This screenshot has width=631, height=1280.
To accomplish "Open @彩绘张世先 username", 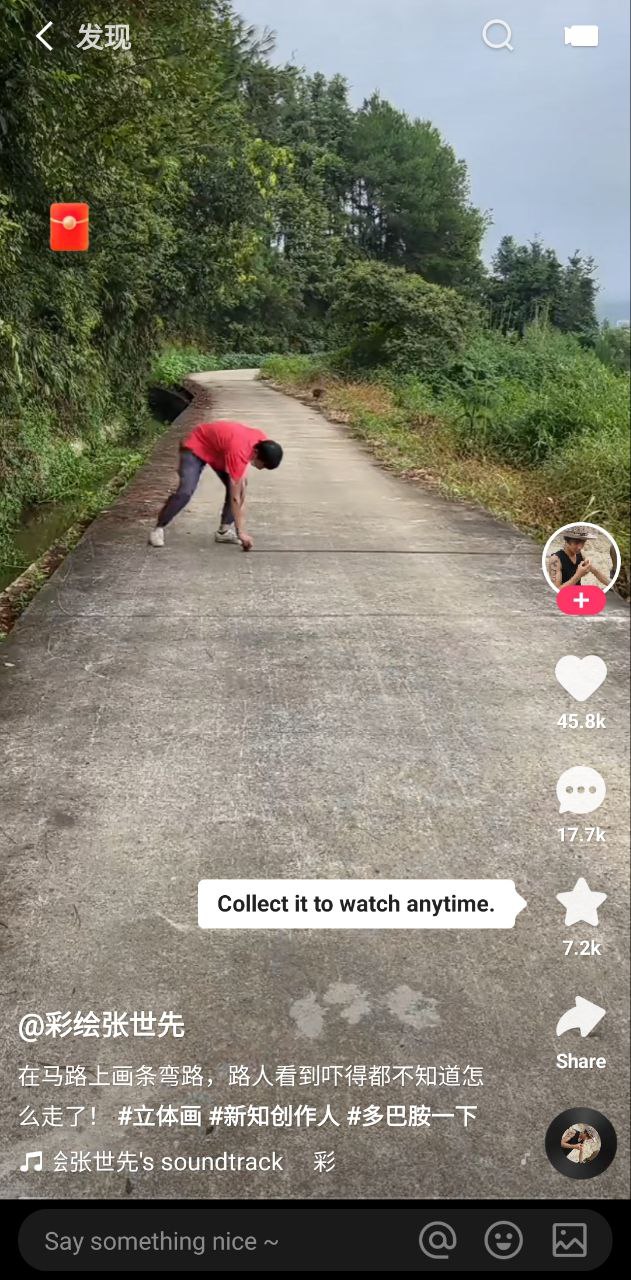I will coord(101,1025).
